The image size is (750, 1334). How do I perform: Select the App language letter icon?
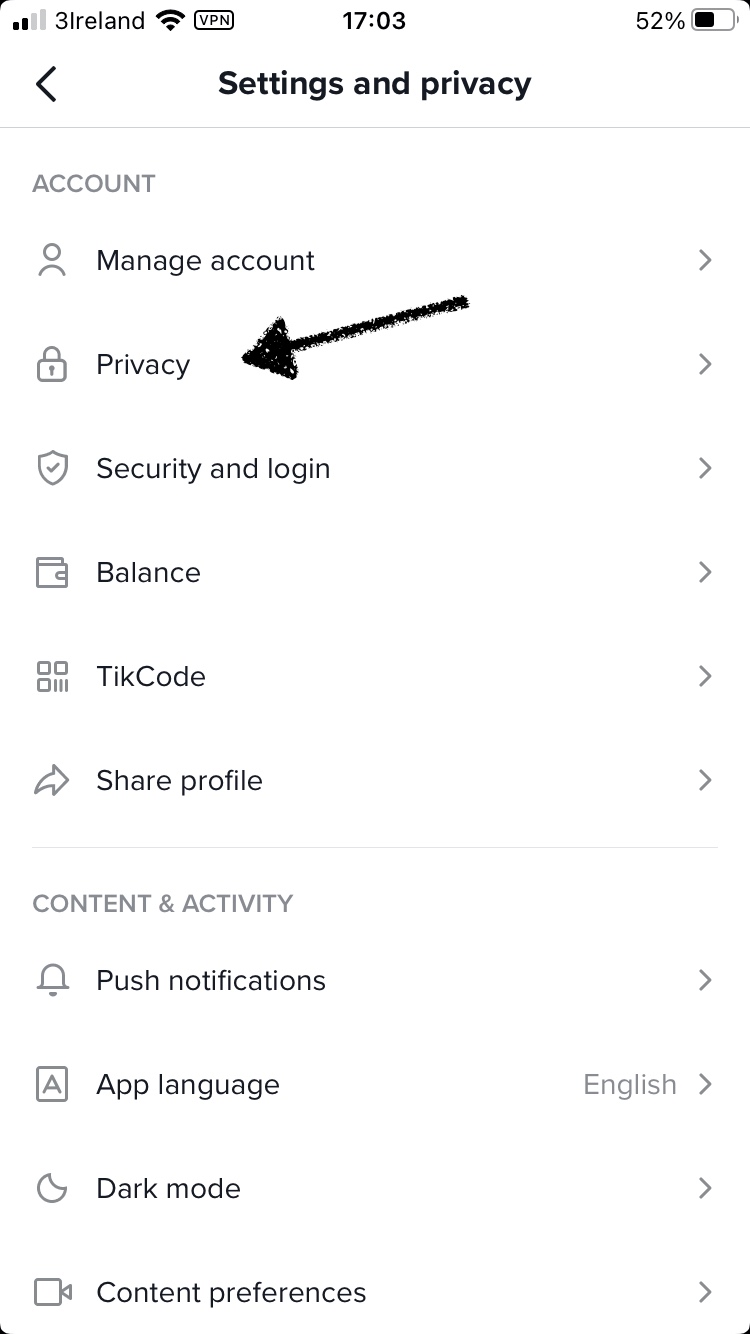tap(52, 1084)
